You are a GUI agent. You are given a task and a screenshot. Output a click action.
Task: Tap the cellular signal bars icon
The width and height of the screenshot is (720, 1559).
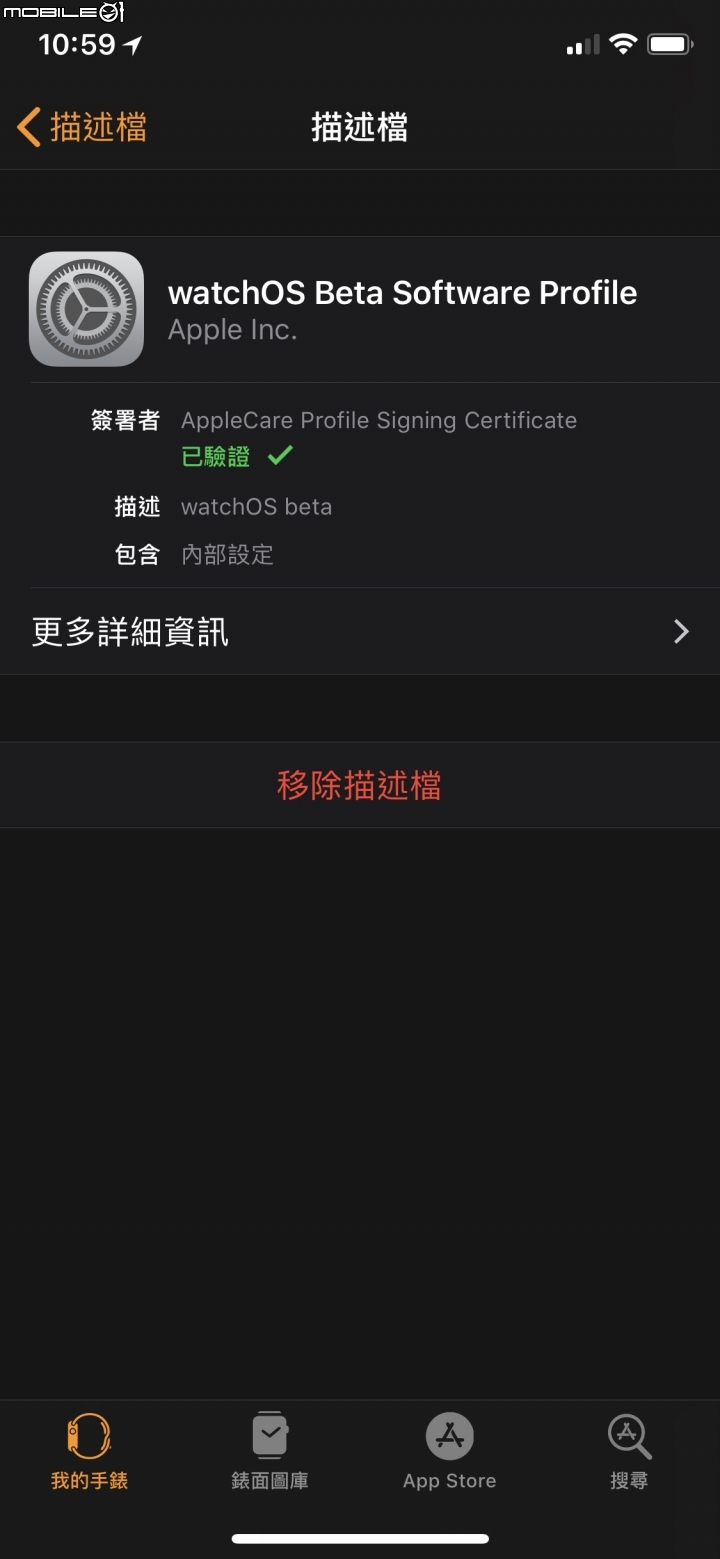click(x=581, y=44)
